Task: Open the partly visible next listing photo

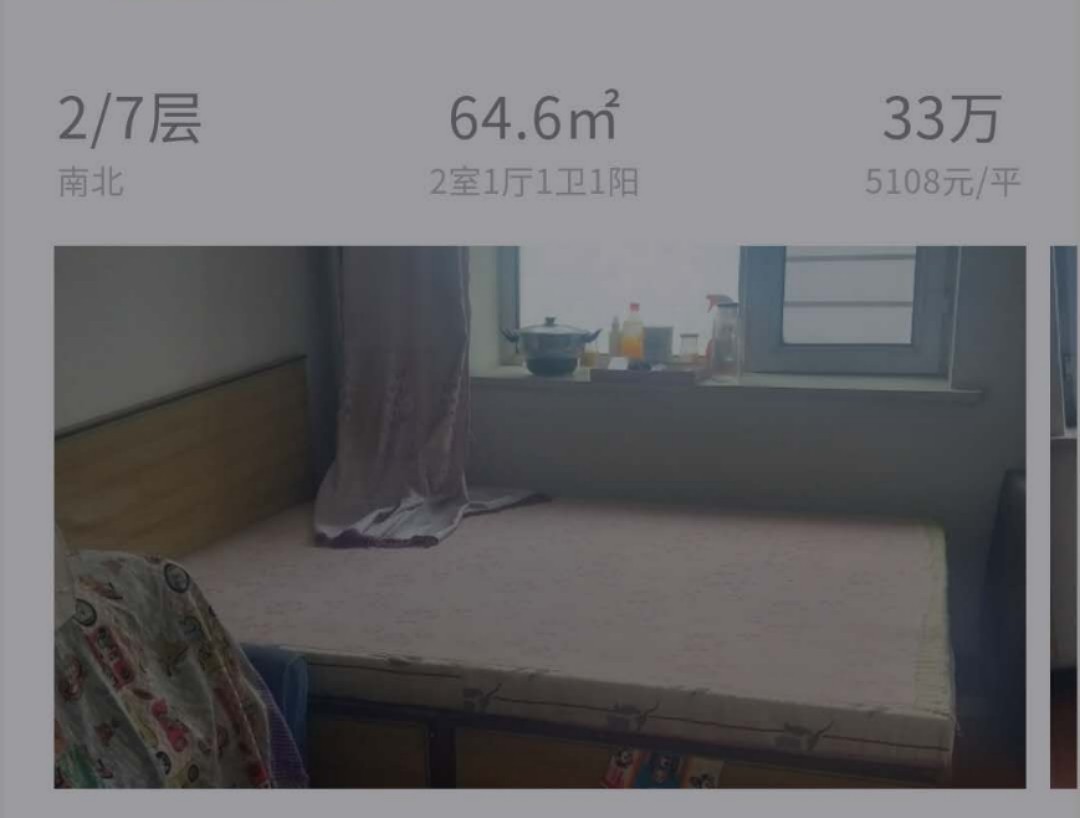Action: click(1064, 516)
